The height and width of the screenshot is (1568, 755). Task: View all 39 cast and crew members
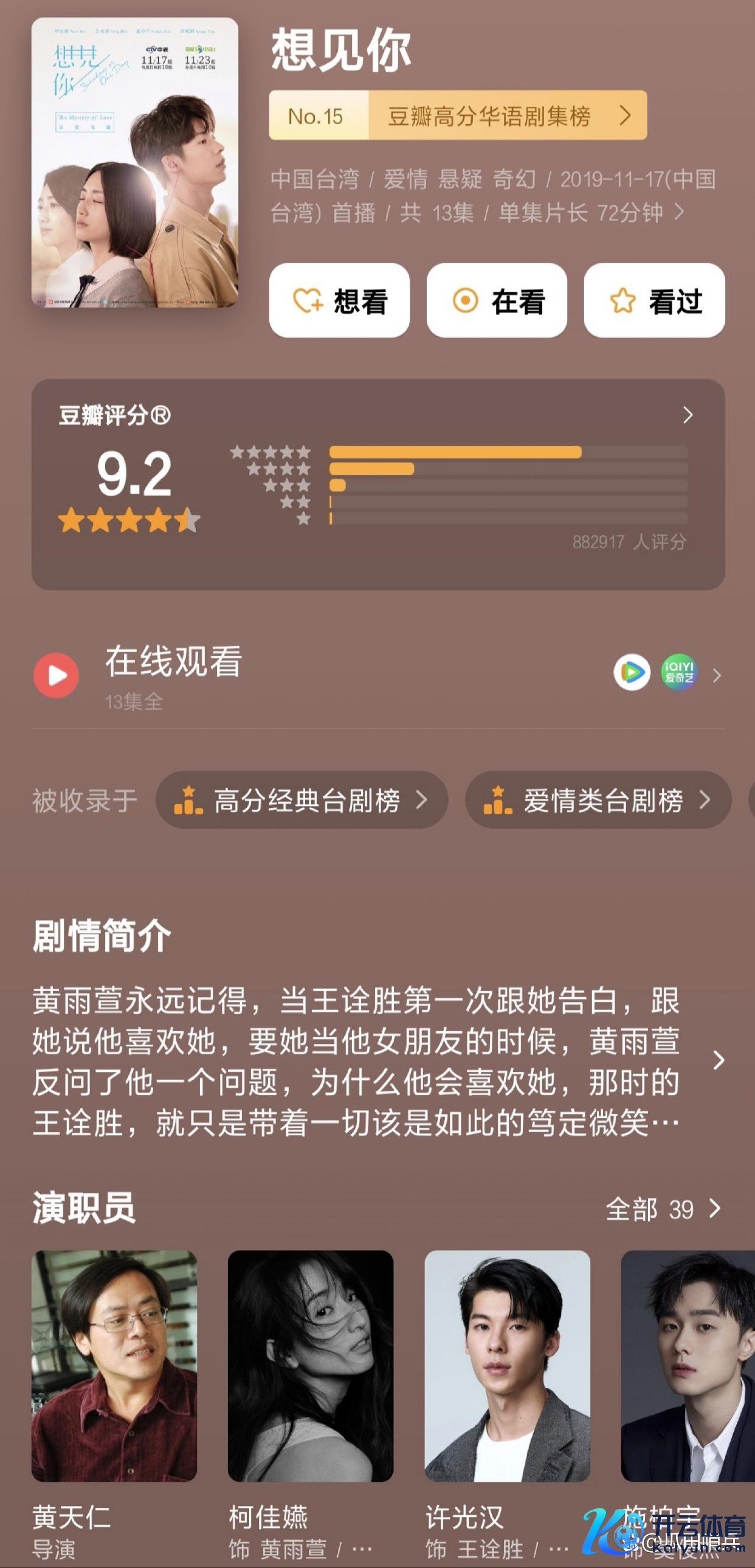tap(663, 1209)
